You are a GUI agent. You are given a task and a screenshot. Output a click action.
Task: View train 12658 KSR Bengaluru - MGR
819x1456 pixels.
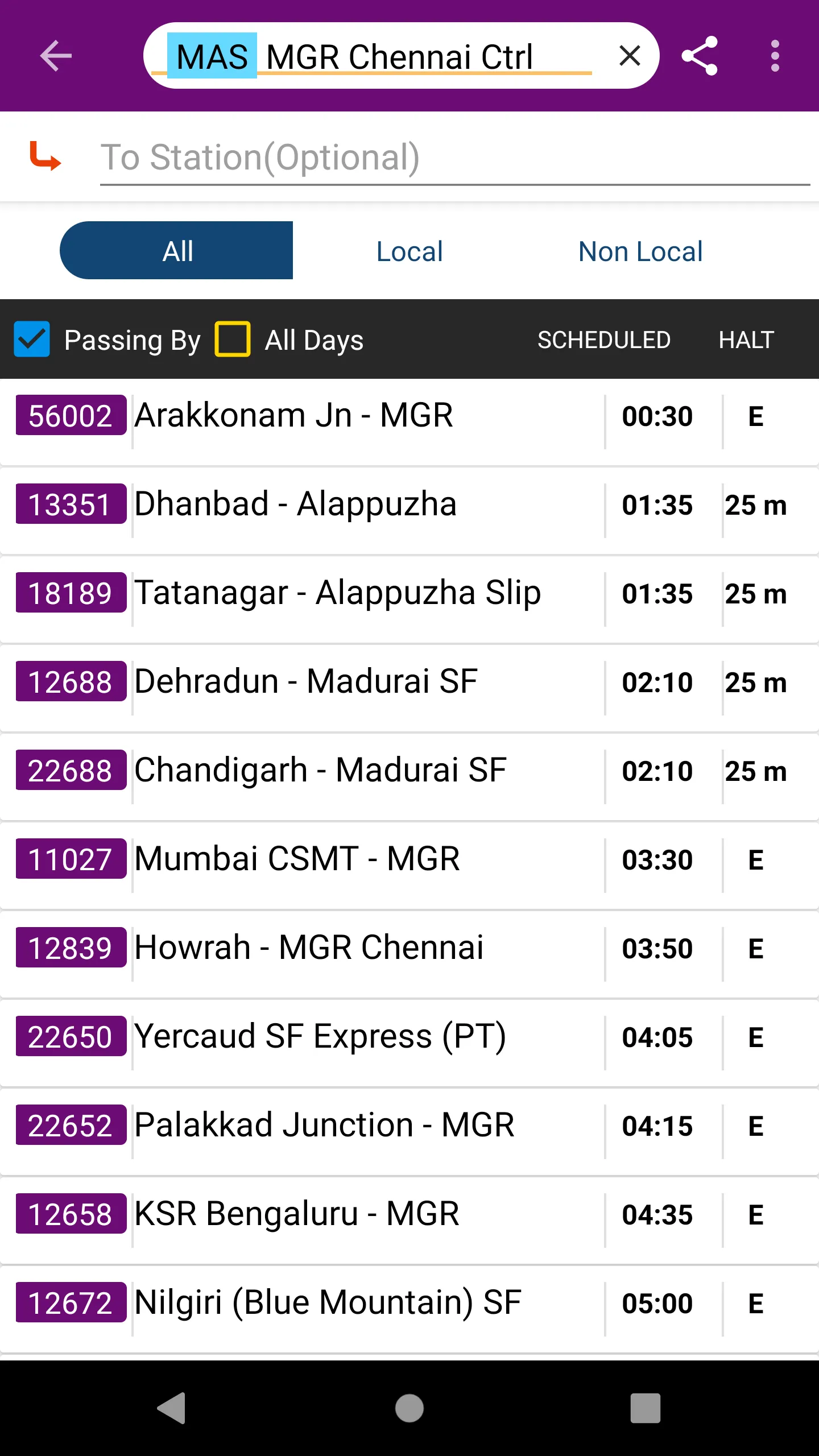[x=409, y=1221]
